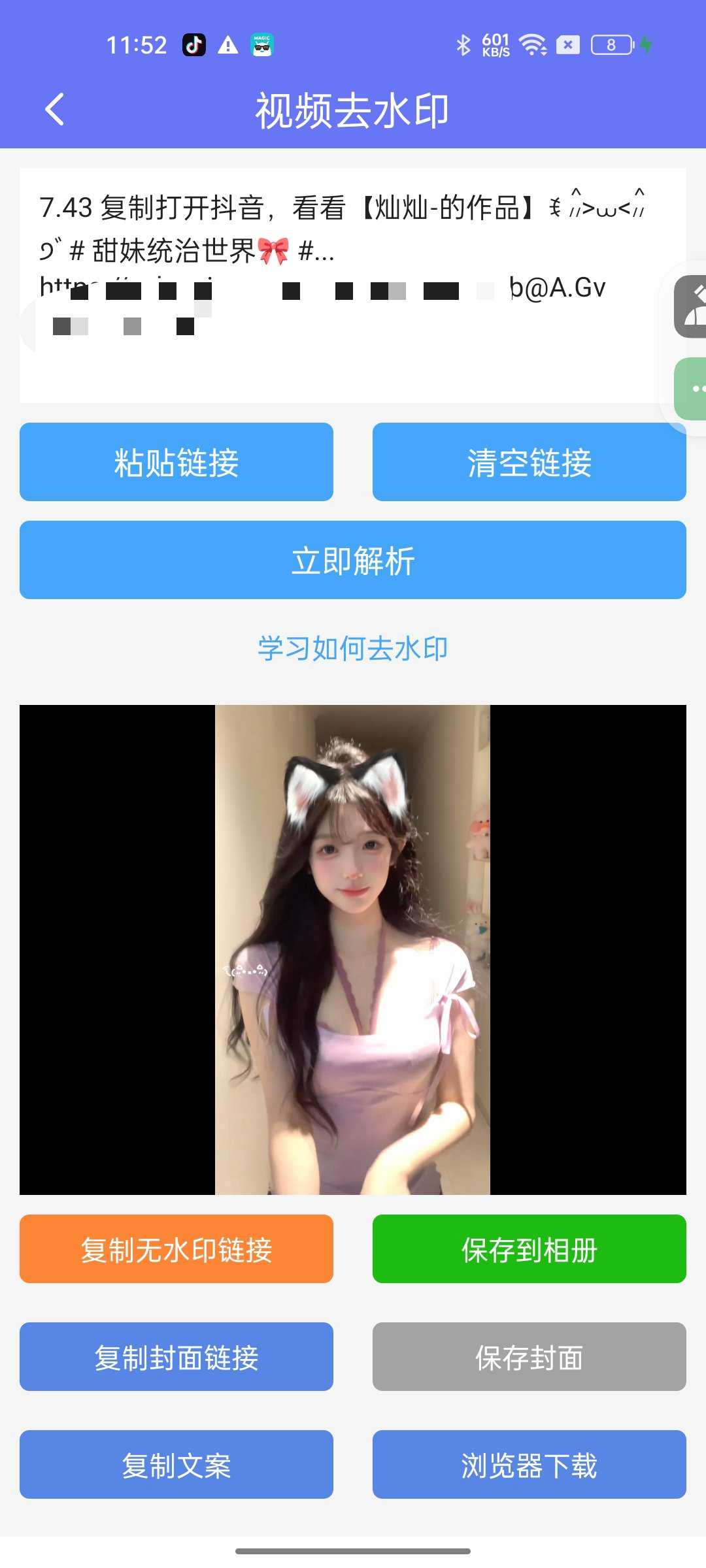Play the parsed video preview
The height and width of the screenshot is (1568, 706).
(x=353, y=949)
